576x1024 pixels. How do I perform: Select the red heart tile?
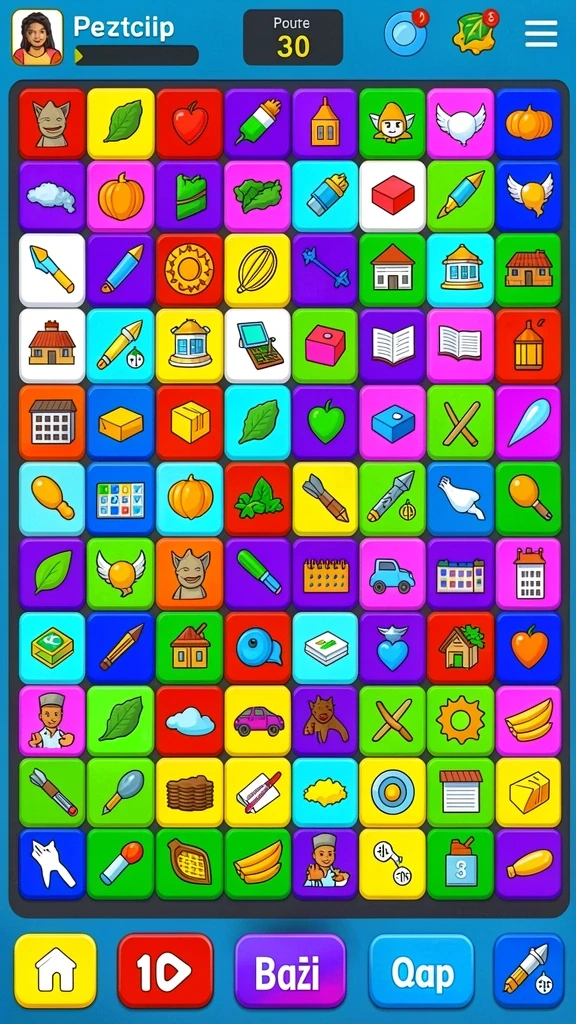click(x=189, y=123)
